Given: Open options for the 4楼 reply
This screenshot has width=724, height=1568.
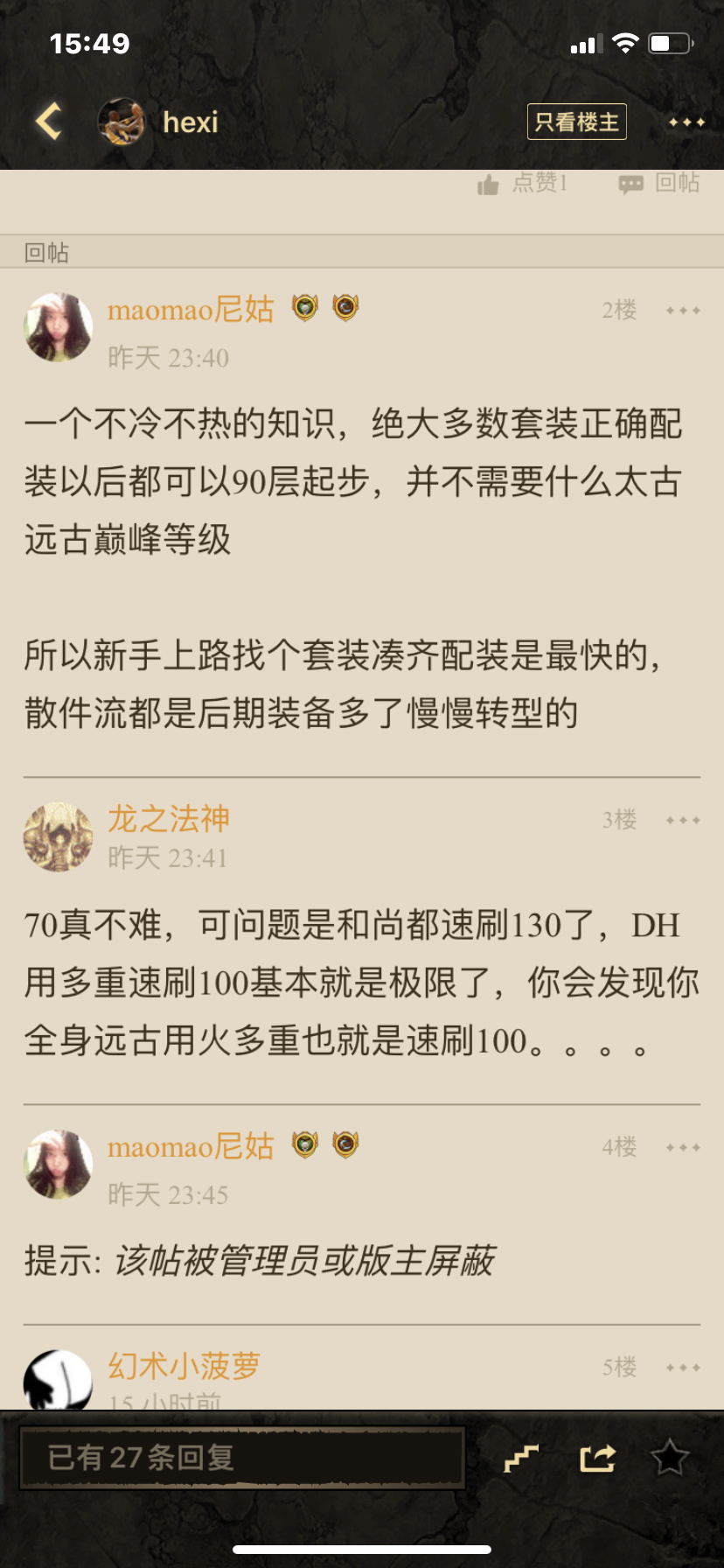Looking at the screenshot, I should 683,1147.
